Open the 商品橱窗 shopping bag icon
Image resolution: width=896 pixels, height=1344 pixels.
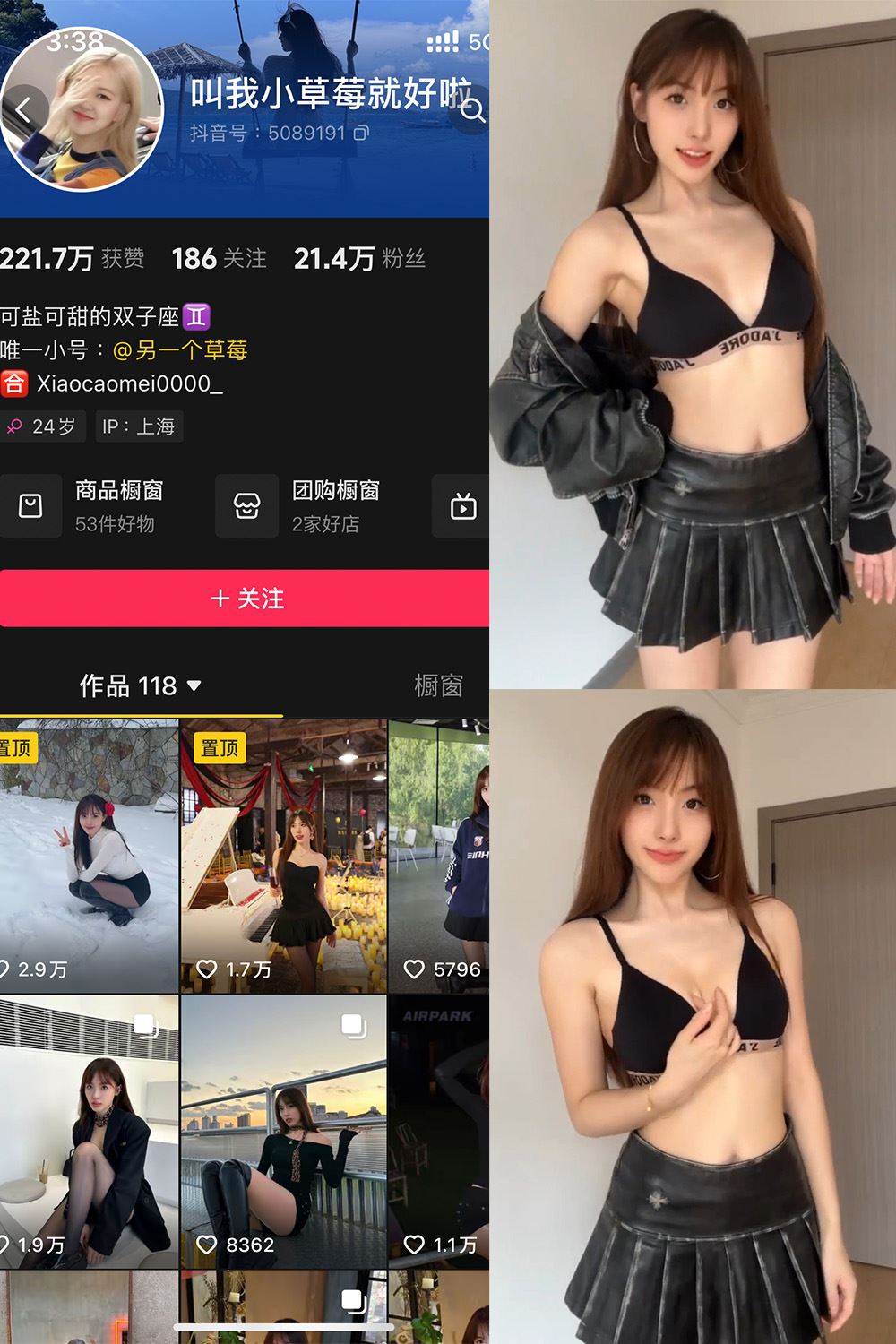(30, 506)
